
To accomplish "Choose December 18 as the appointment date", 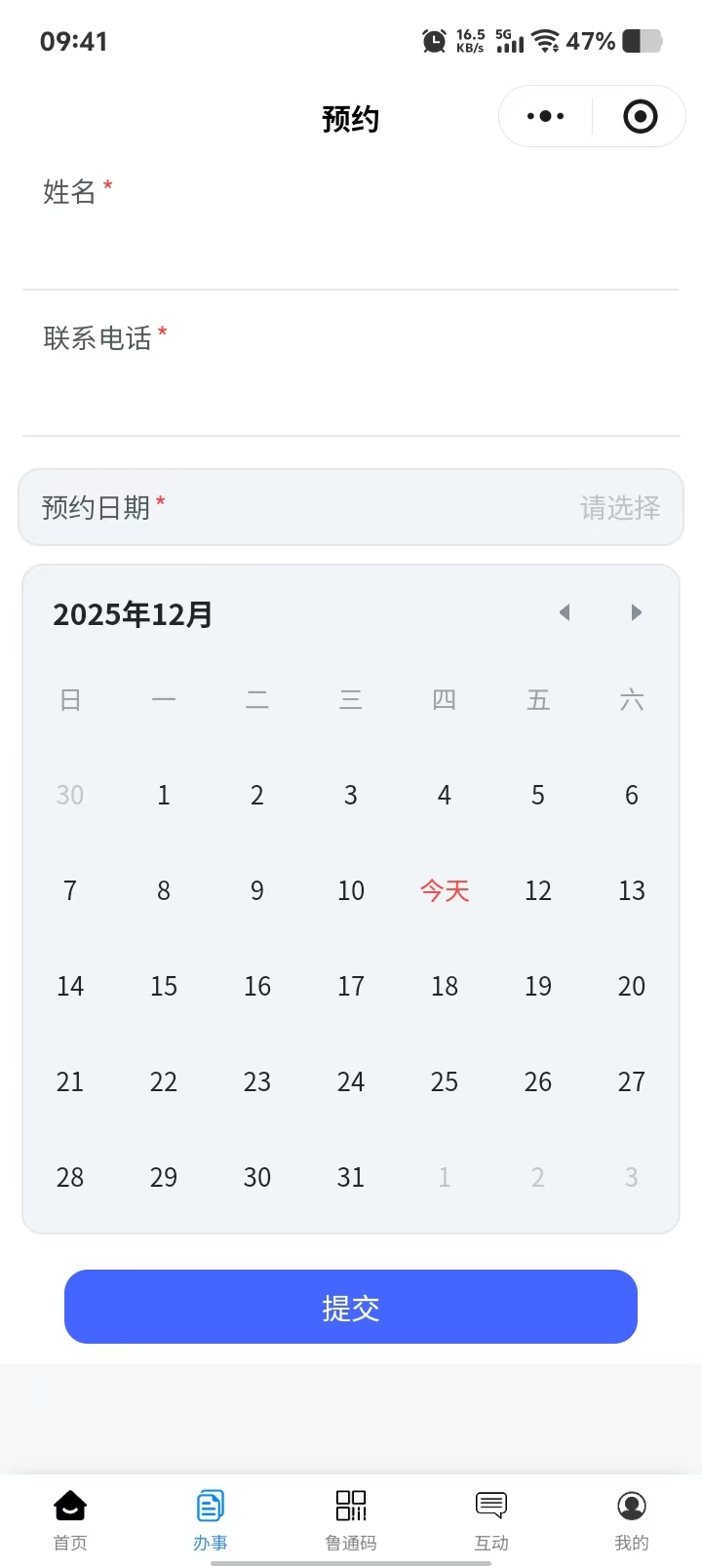I will (x=445, y=986).
